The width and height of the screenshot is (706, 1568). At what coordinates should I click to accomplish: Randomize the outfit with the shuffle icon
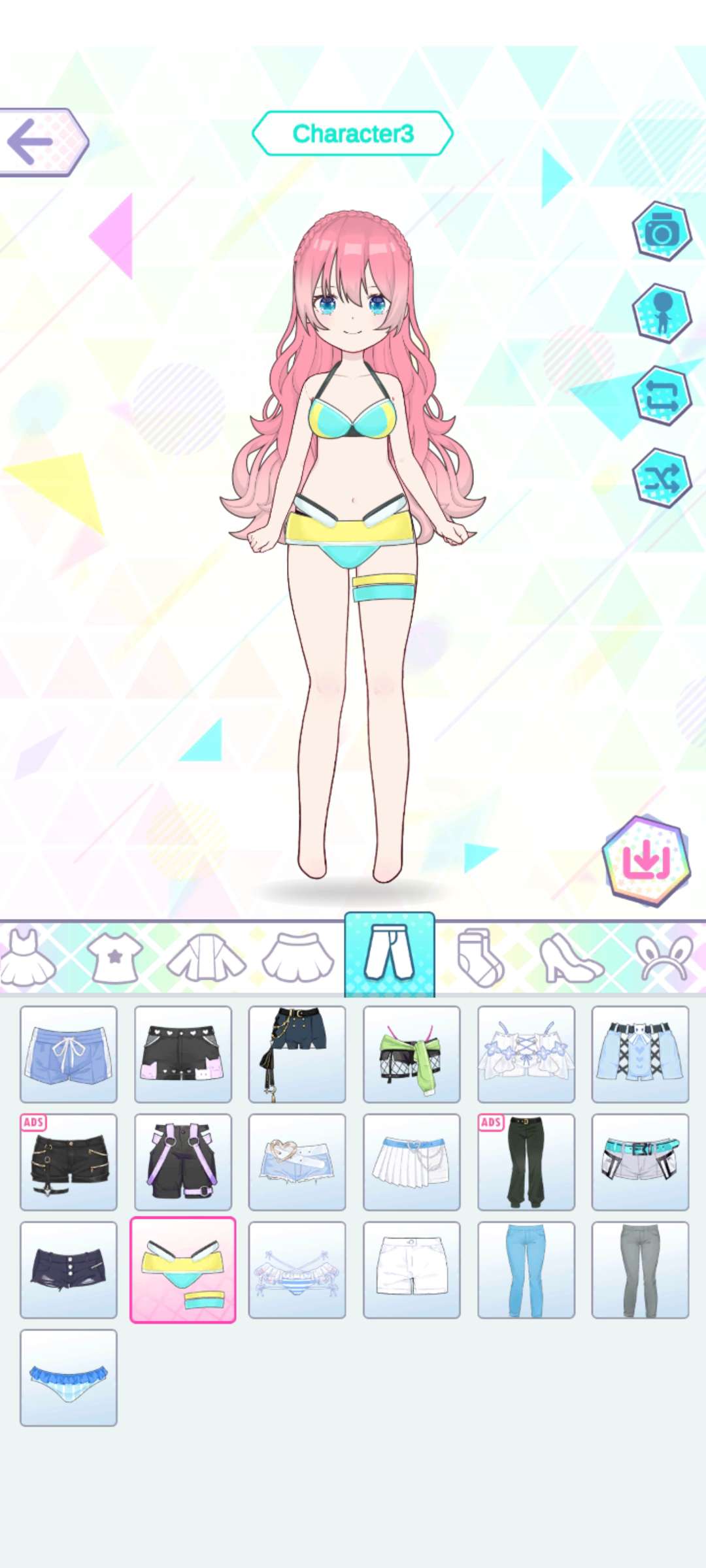[x=662, y=479]
